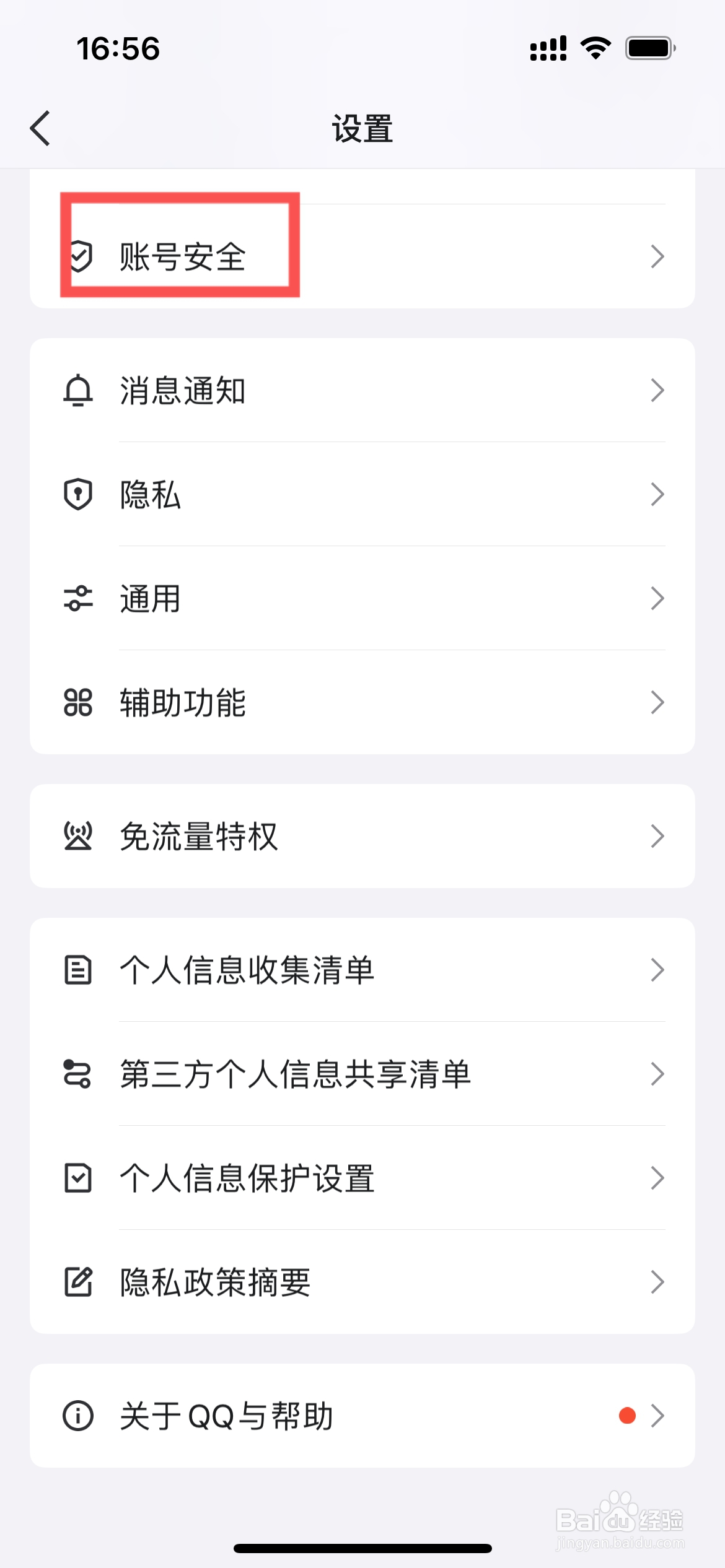View 第三方个人信息共享清单
This screenshot has width=725, height=1568.
(x=362, y=1074)
